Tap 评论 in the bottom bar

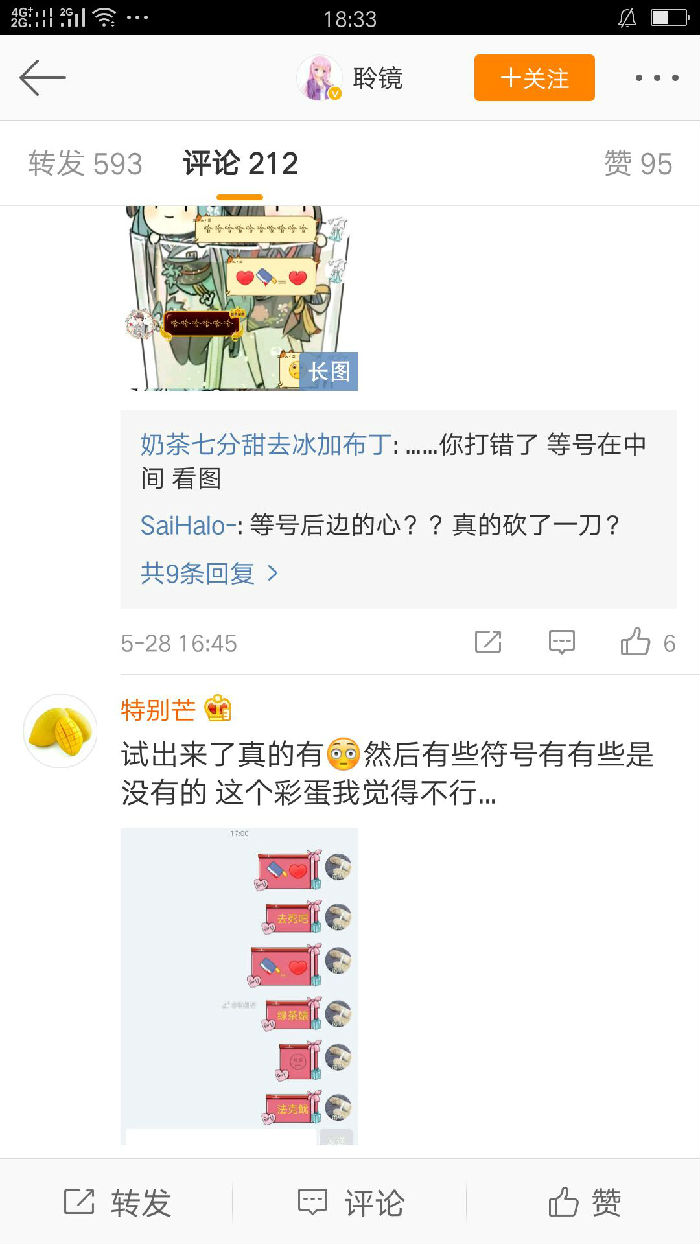(x=350, y=1202)
